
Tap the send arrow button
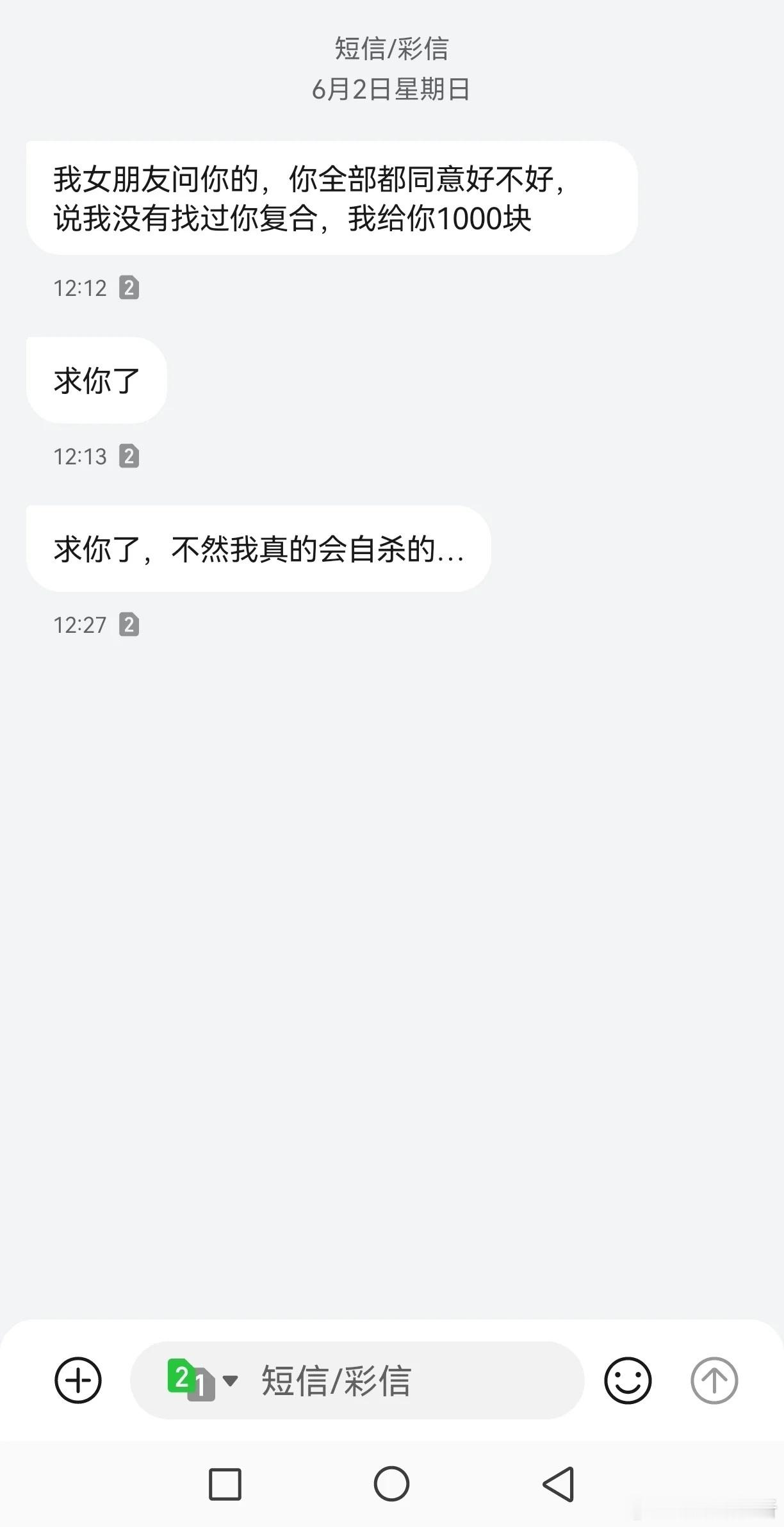click(x=714, y=1380)
